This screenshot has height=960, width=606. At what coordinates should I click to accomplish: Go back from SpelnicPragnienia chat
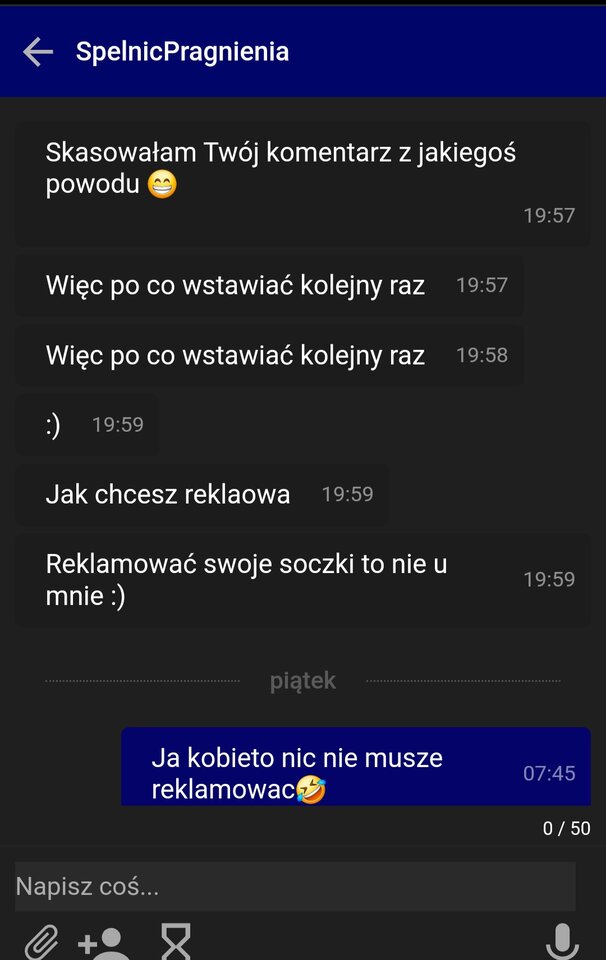[x=38, y=52]
